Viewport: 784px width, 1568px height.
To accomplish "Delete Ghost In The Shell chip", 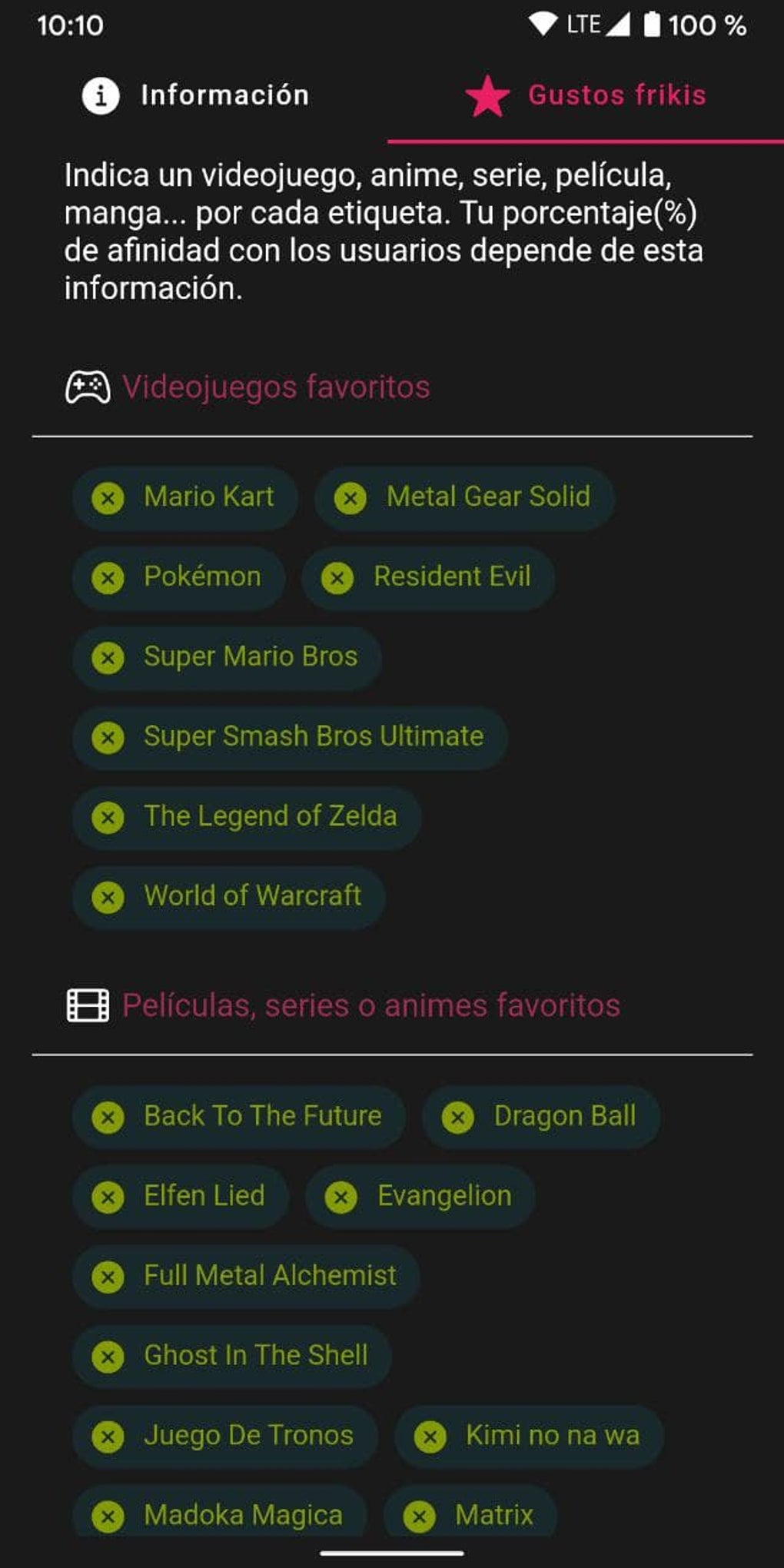I will click(x=108, y=1357).
